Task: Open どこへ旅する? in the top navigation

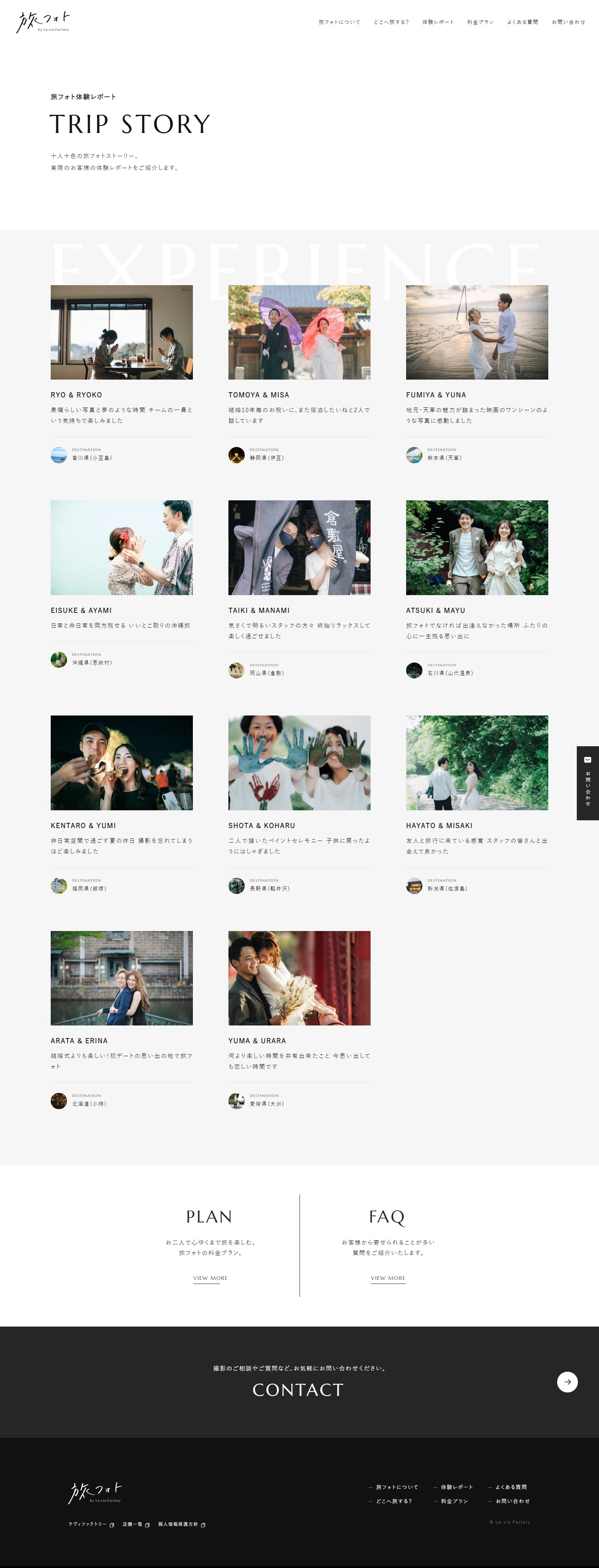Action: pyautogui.click(x=391, y=22)
